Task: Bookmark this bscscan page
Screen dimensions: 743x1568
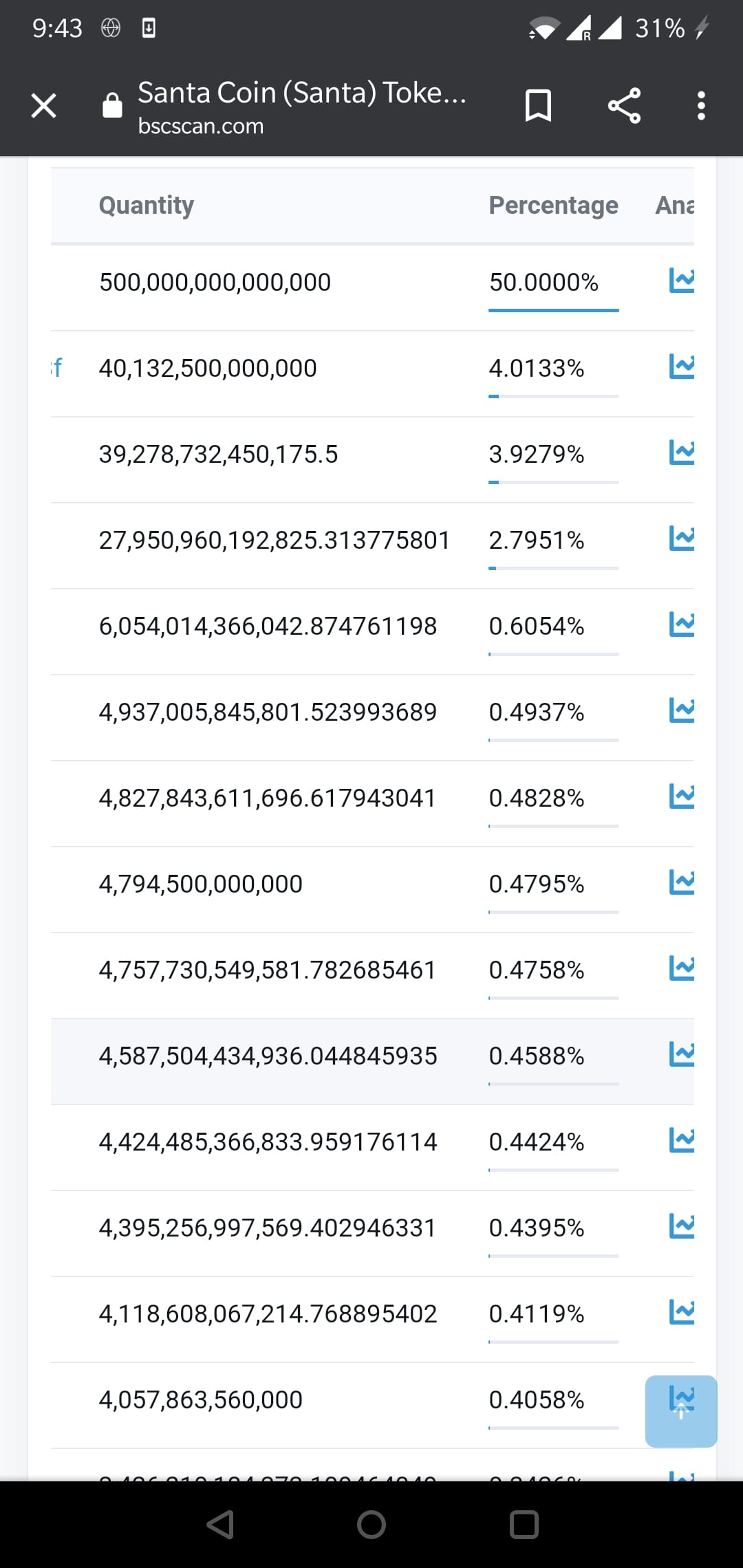Action: [538, 106]
